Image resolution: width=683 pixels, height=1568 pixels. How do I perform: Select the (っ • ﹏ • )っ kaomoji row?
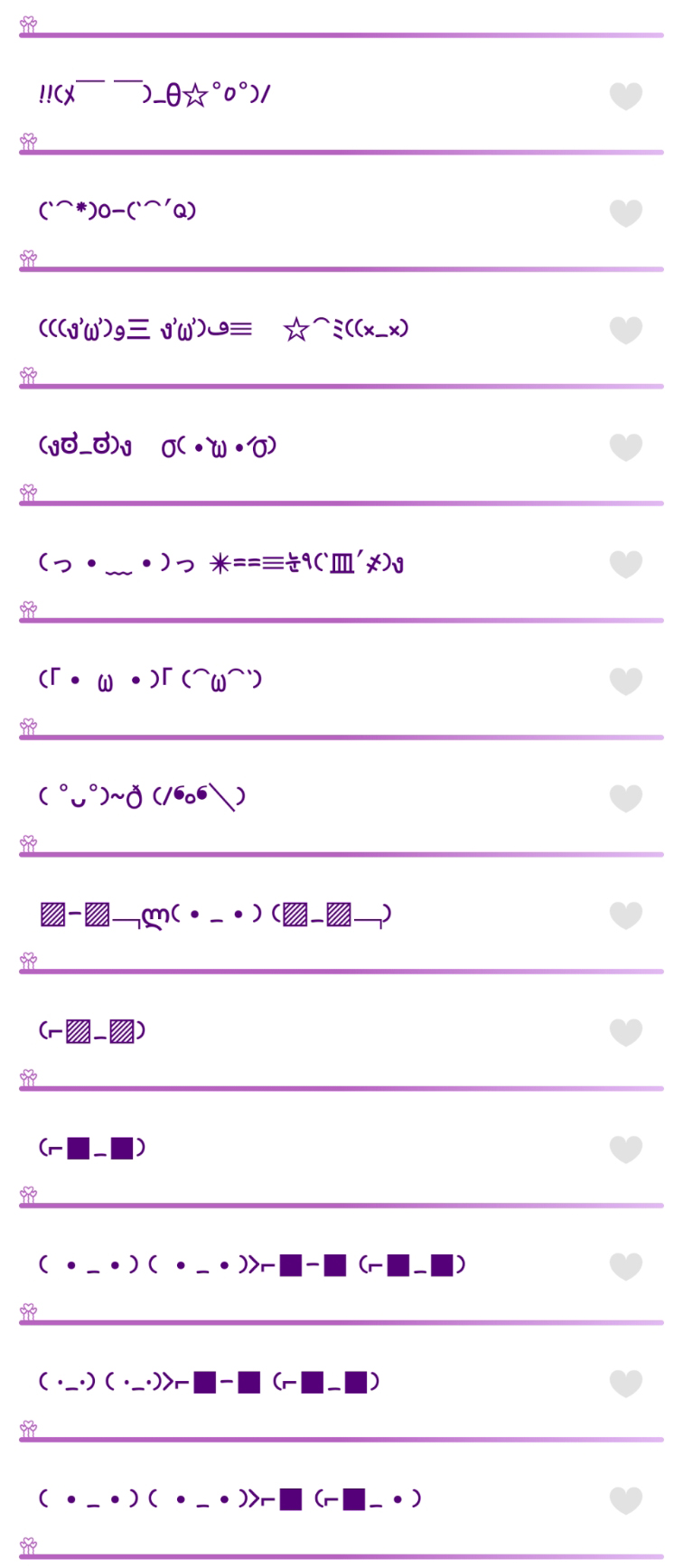(341, 564)
